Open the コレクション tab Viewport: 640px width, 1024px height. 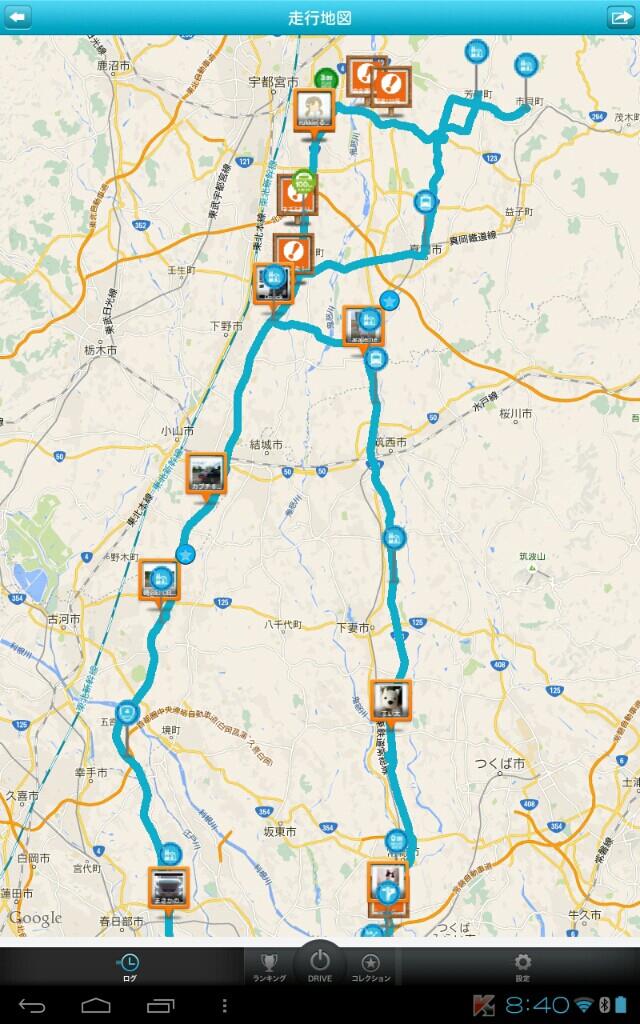pos(370,967)
